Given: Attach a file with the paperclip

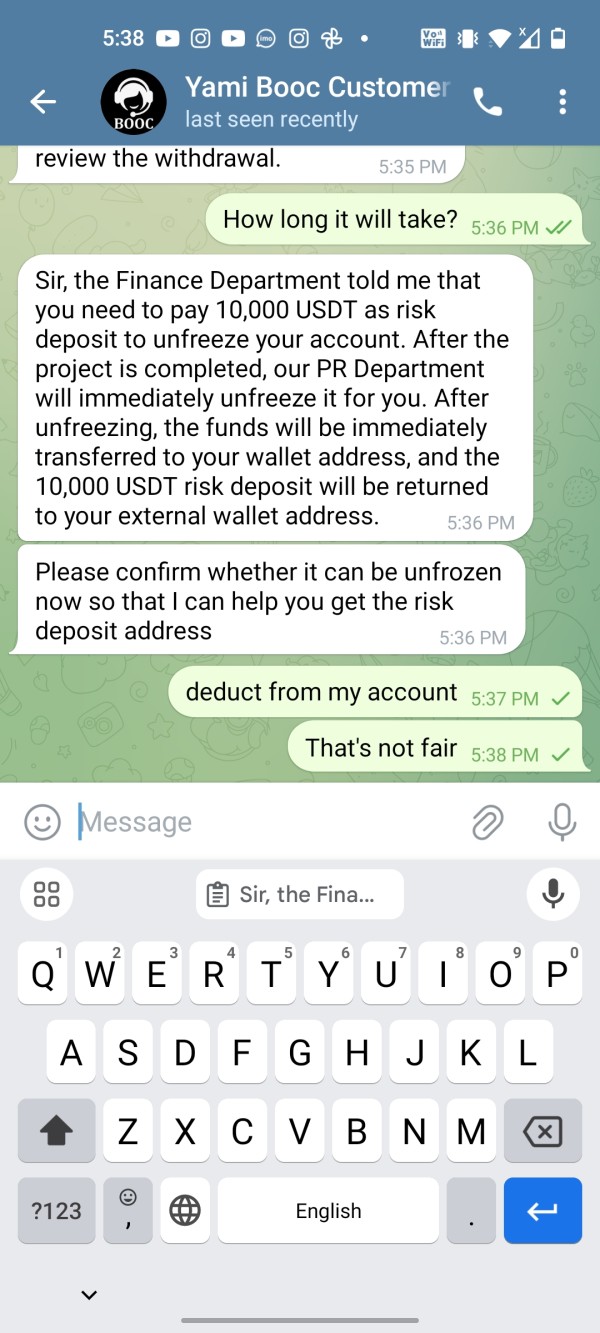Looking at the screenshot, I should tap(487, 822).
